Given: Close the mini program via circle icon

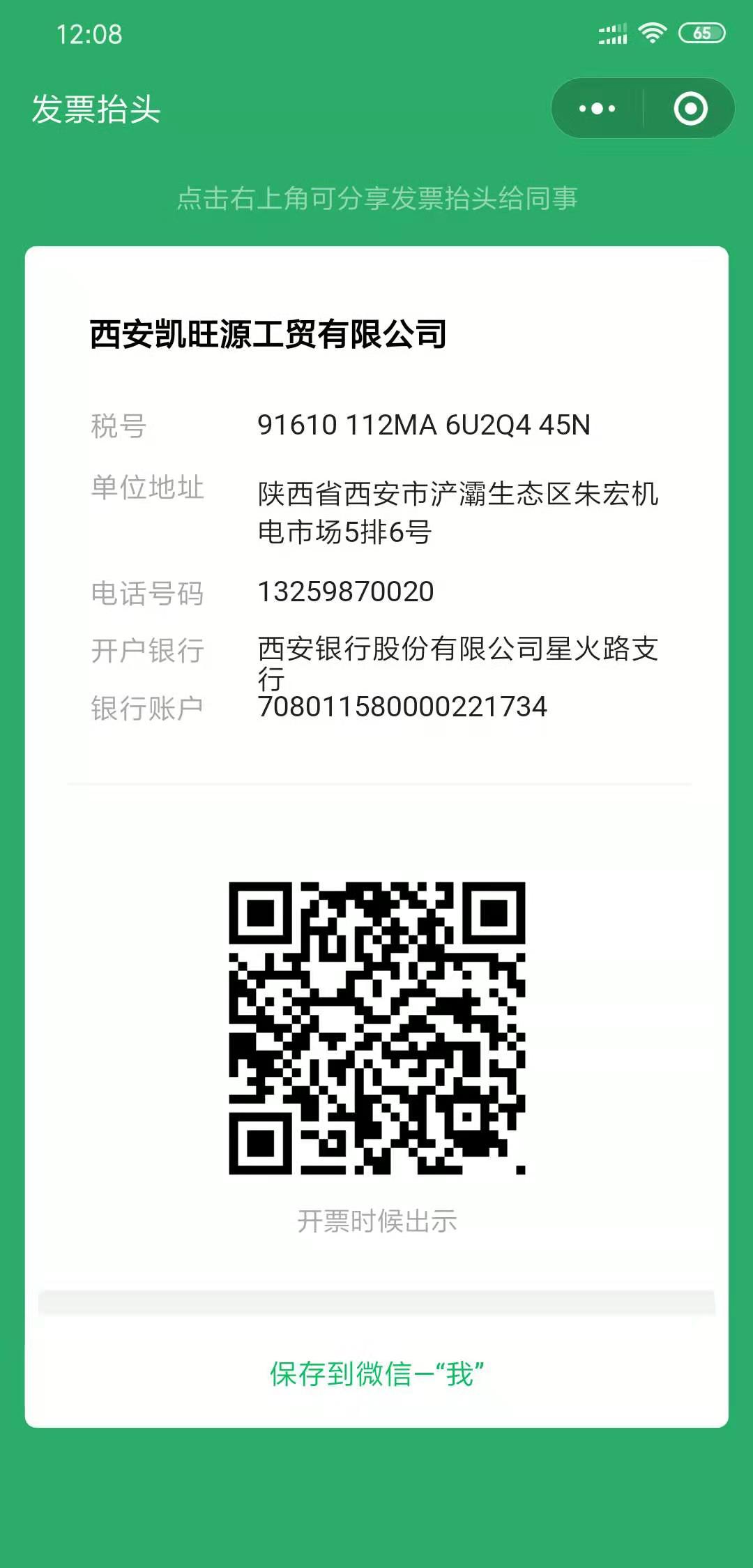Looking at the screenshot, I should point(690,109).
